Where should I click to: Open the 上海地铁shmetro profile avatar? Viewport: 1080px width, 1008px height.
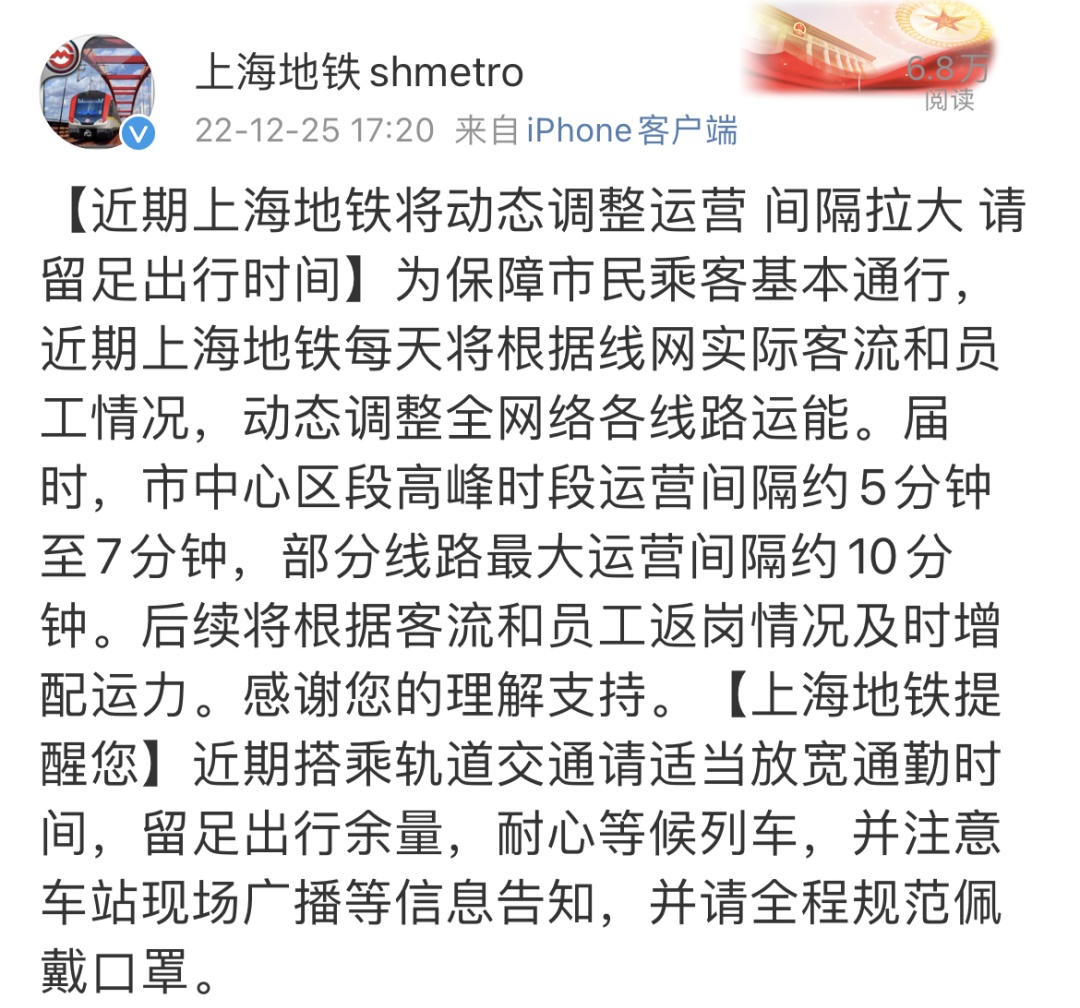pyautogui.click(x=97, y=92)
